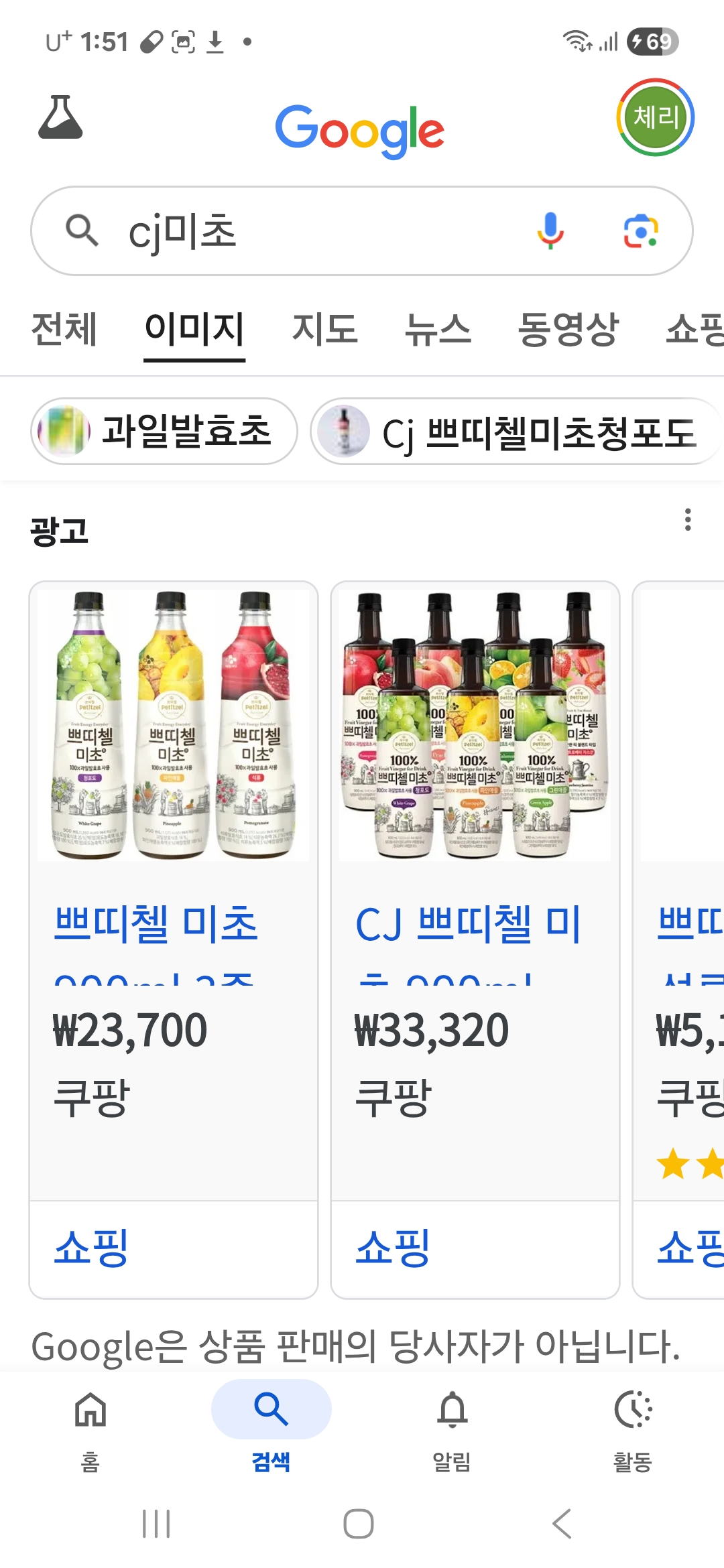
Task: Tap 쇼핑 link under the ₩23,700 product
Action: pyautogui.click(x=91, y=1248)
